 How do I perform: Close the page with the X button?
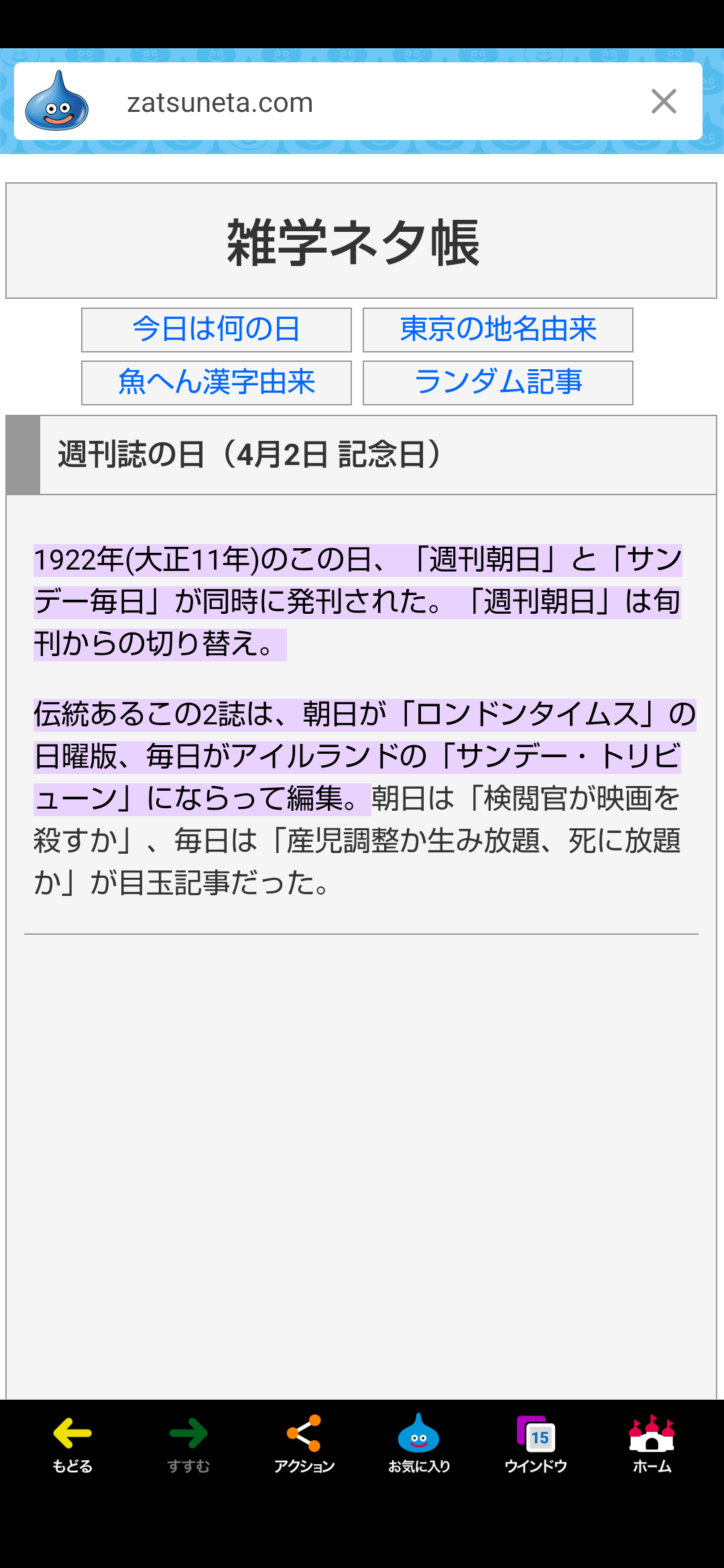[x=664, y=102]
